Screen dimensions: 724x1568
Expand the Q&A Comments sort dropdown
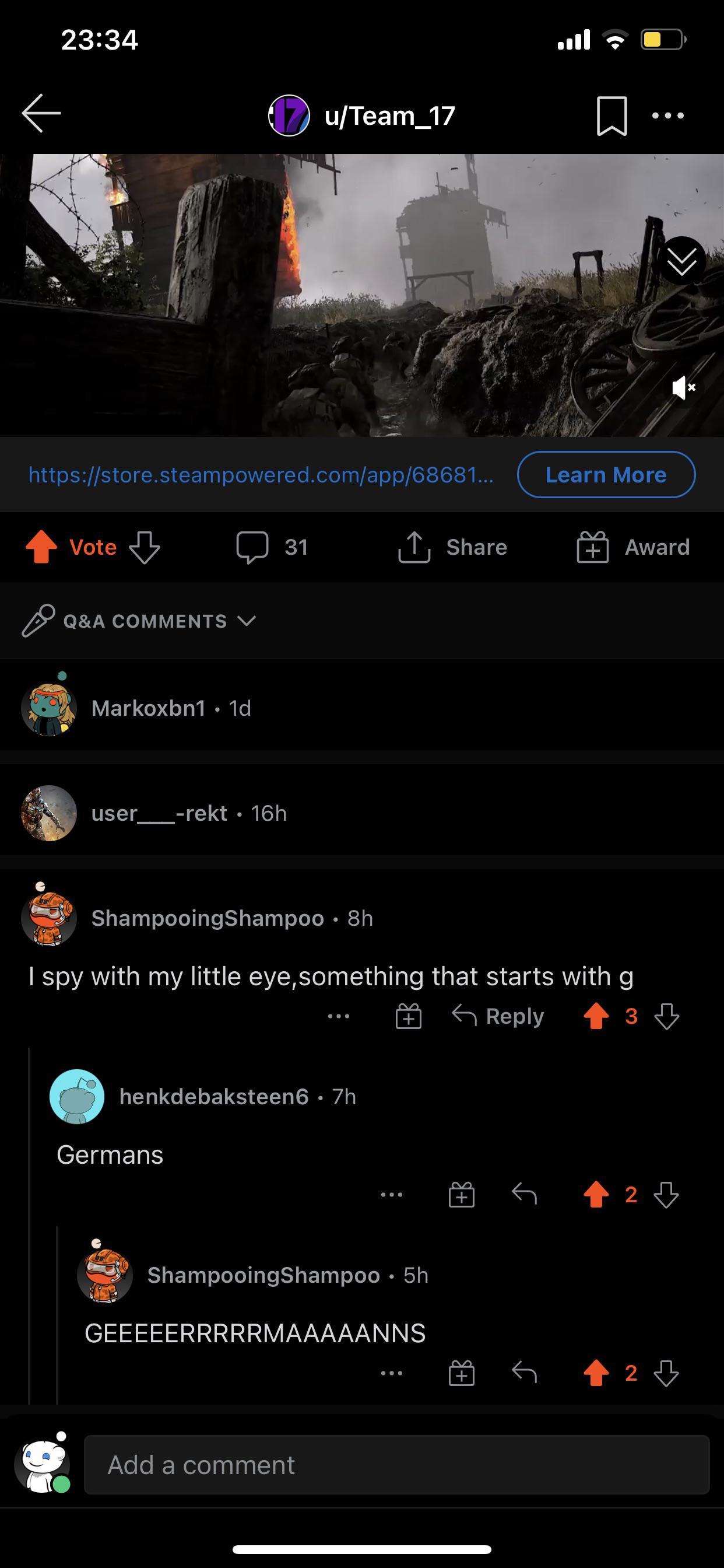[x=139, y=621]
